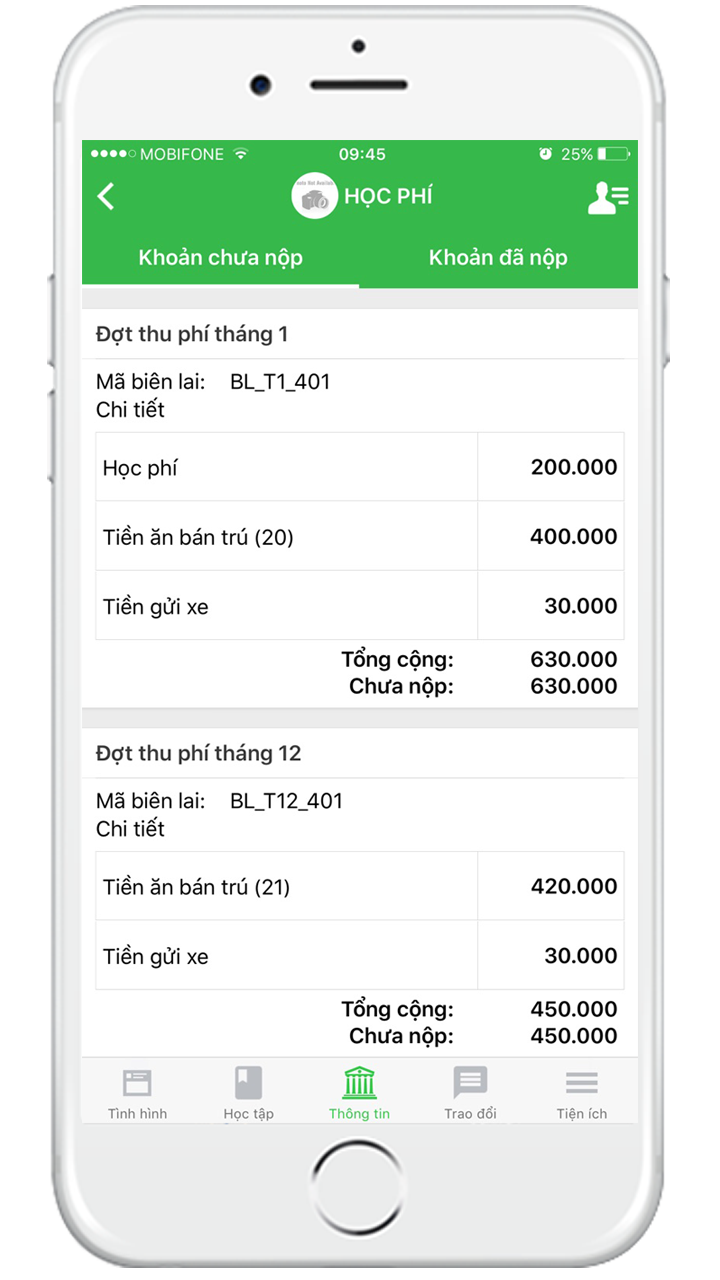
Task: Go back using the header arrow
Action: tap(106, 196)
